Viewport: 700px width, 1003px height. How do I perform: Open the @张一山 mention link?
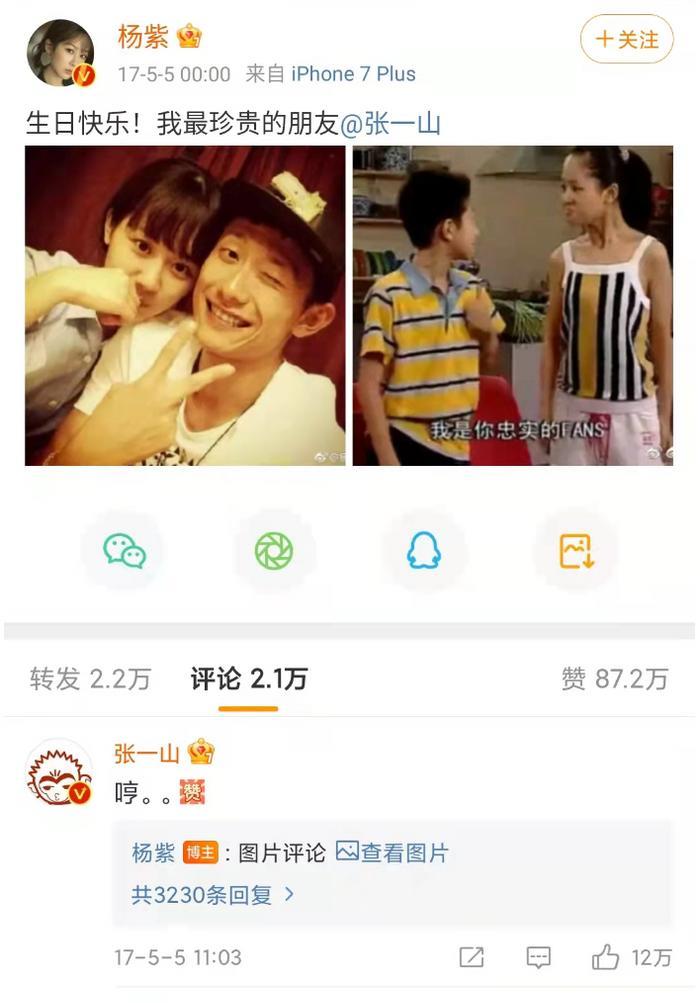(391, 124)
